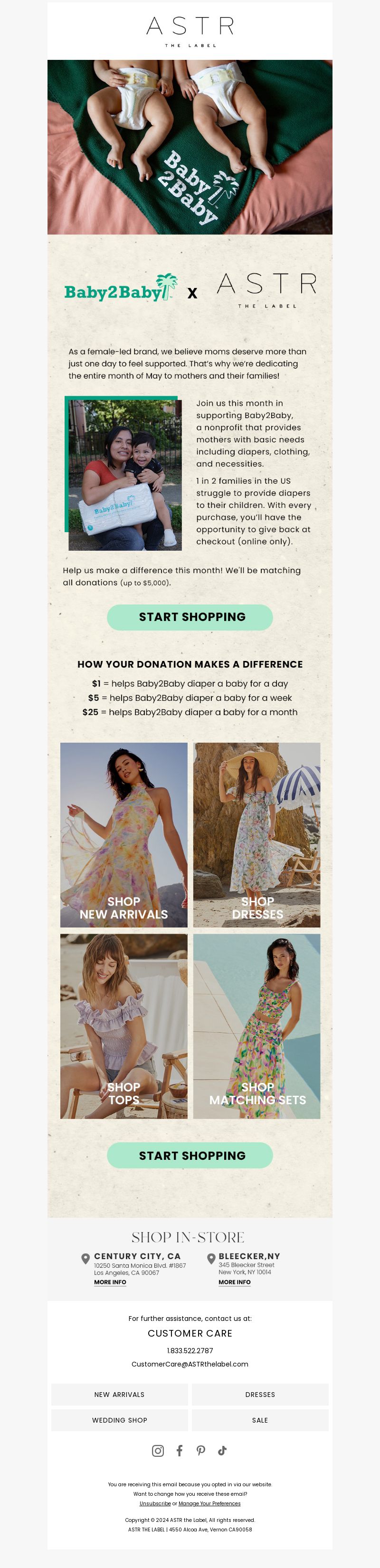Email CustomerCare@ASTRthelabel.com
The image size is (380, 1568).
[x=190, y=1364]
